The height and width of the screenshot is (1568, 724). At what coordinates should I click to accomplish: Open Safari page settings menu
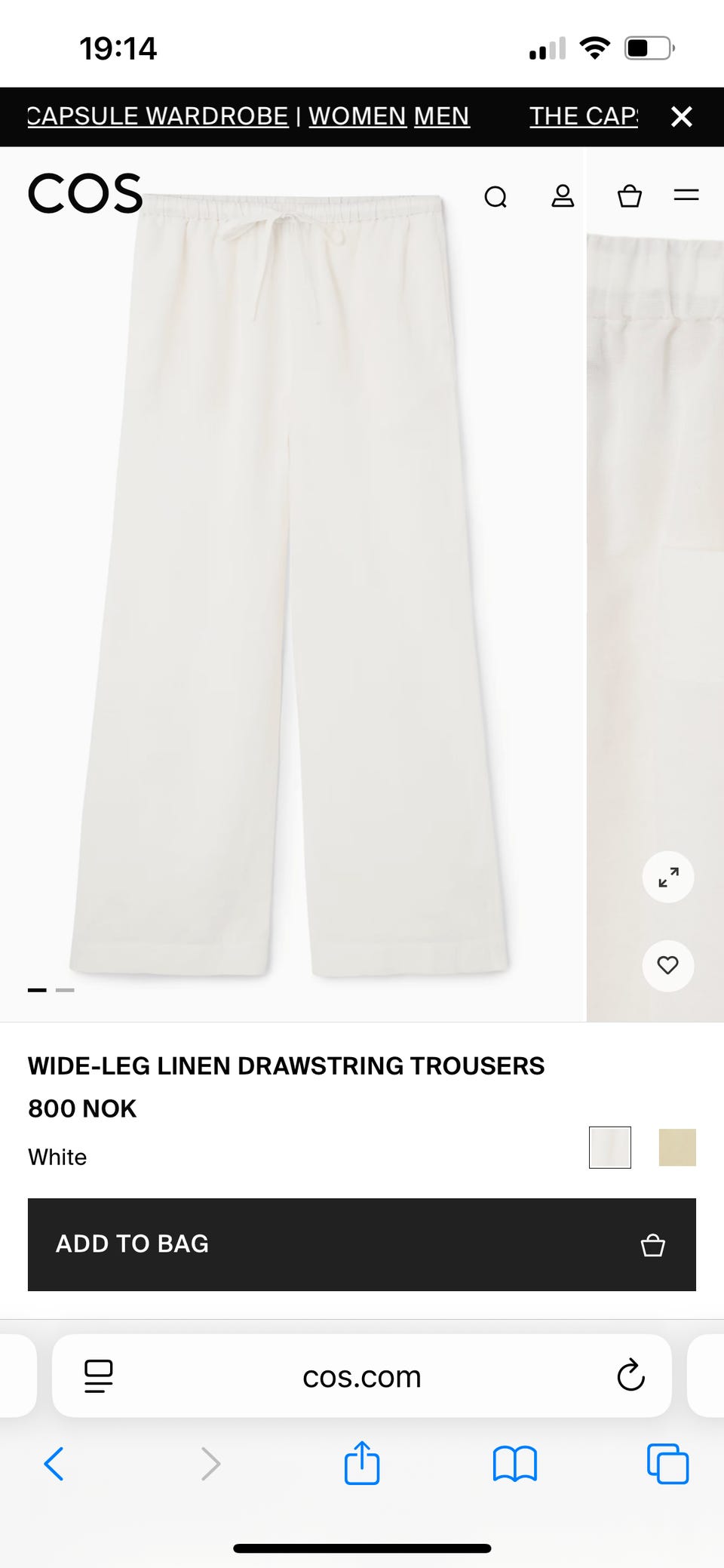click(99, 1376)
